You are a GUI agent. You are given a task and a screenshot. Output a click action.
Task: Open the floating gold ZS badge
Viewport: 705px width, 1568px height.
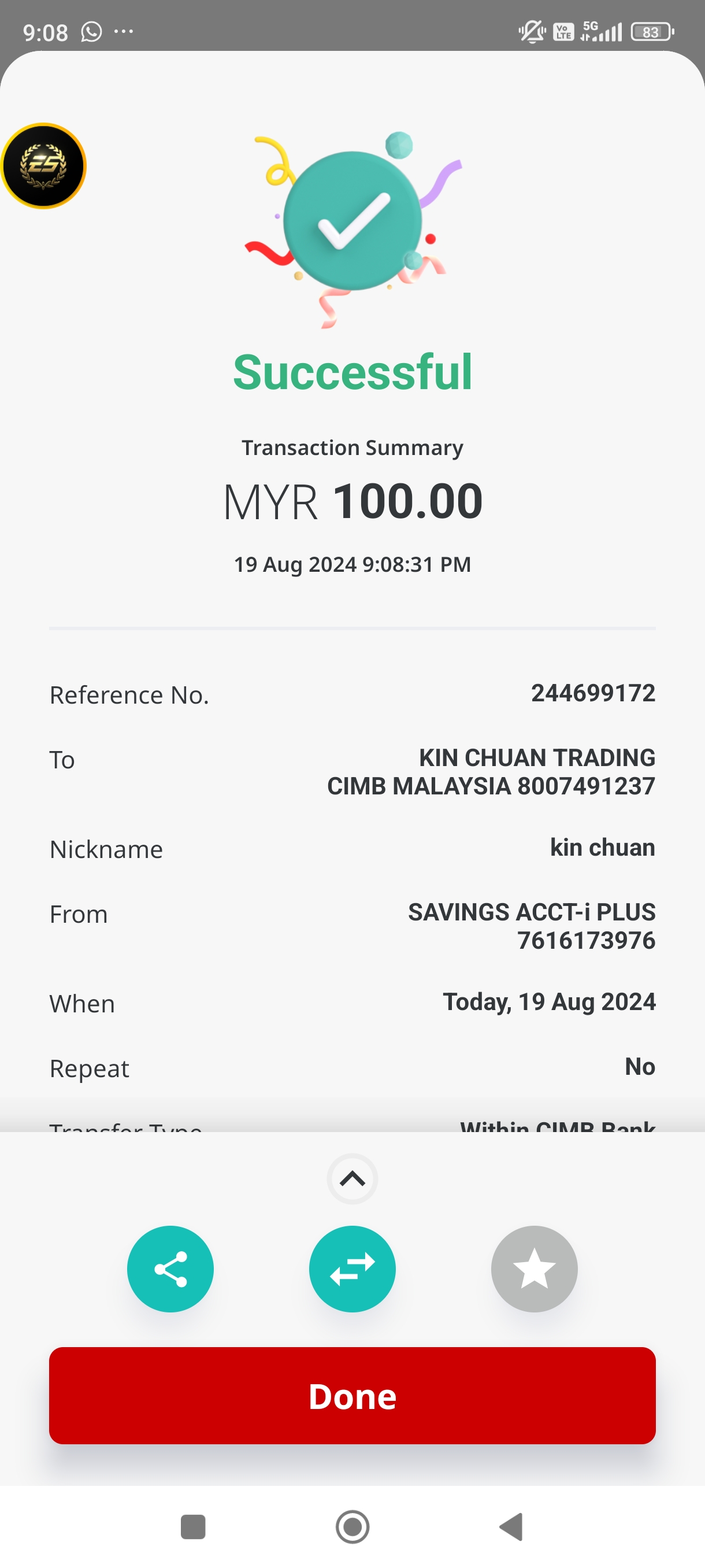point(43,165)
